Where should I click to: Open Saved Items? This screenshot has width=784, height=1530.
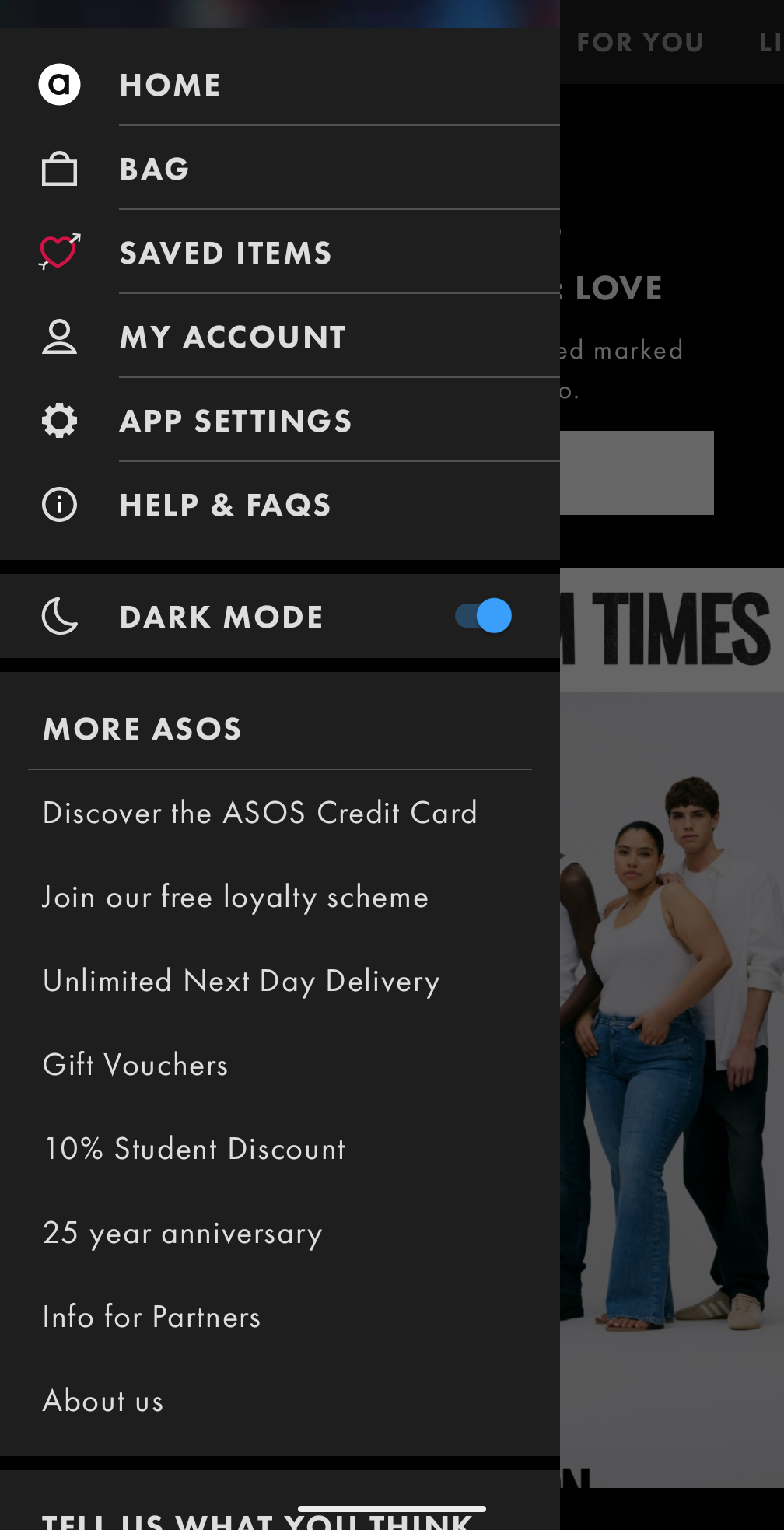click(x=226, y=253)
